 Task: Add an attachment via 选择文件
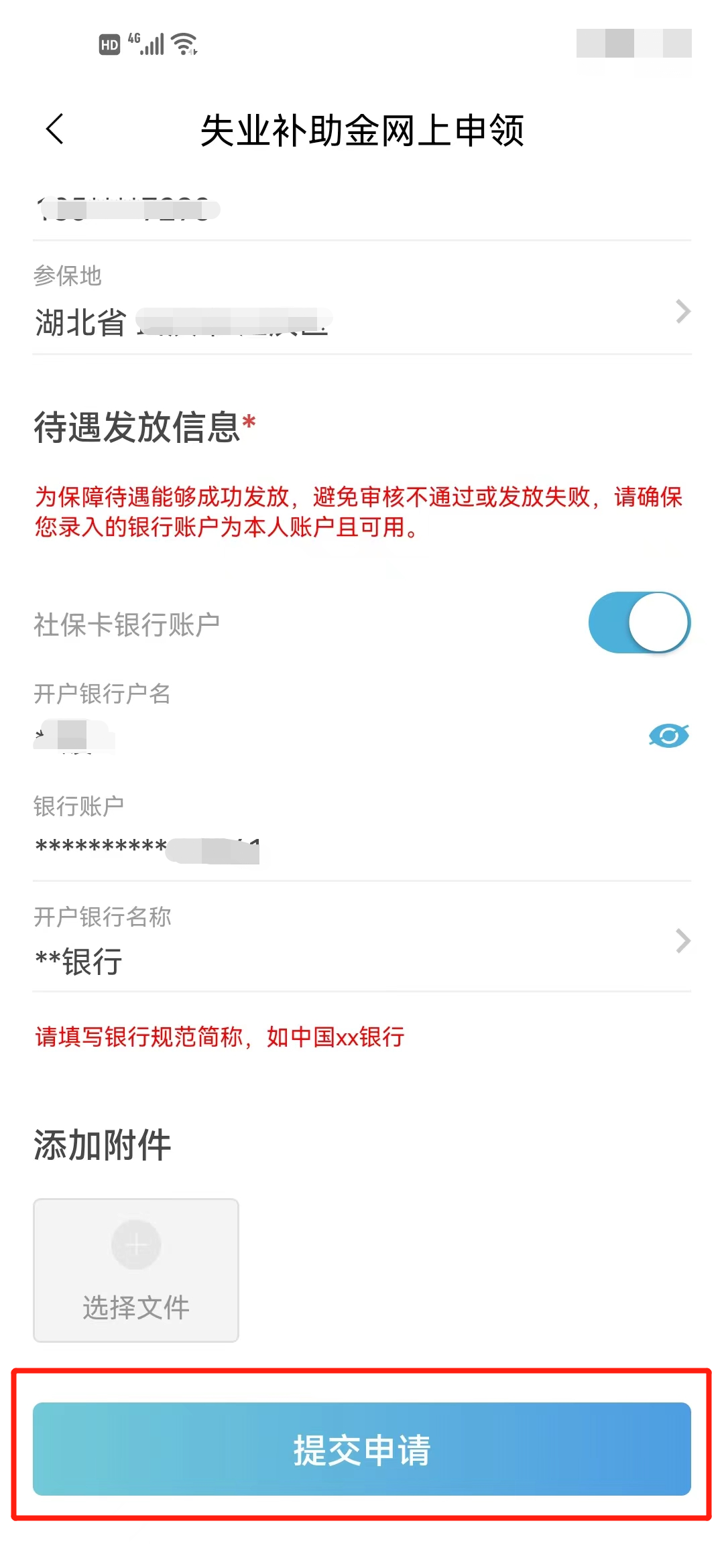[136, 1270]
